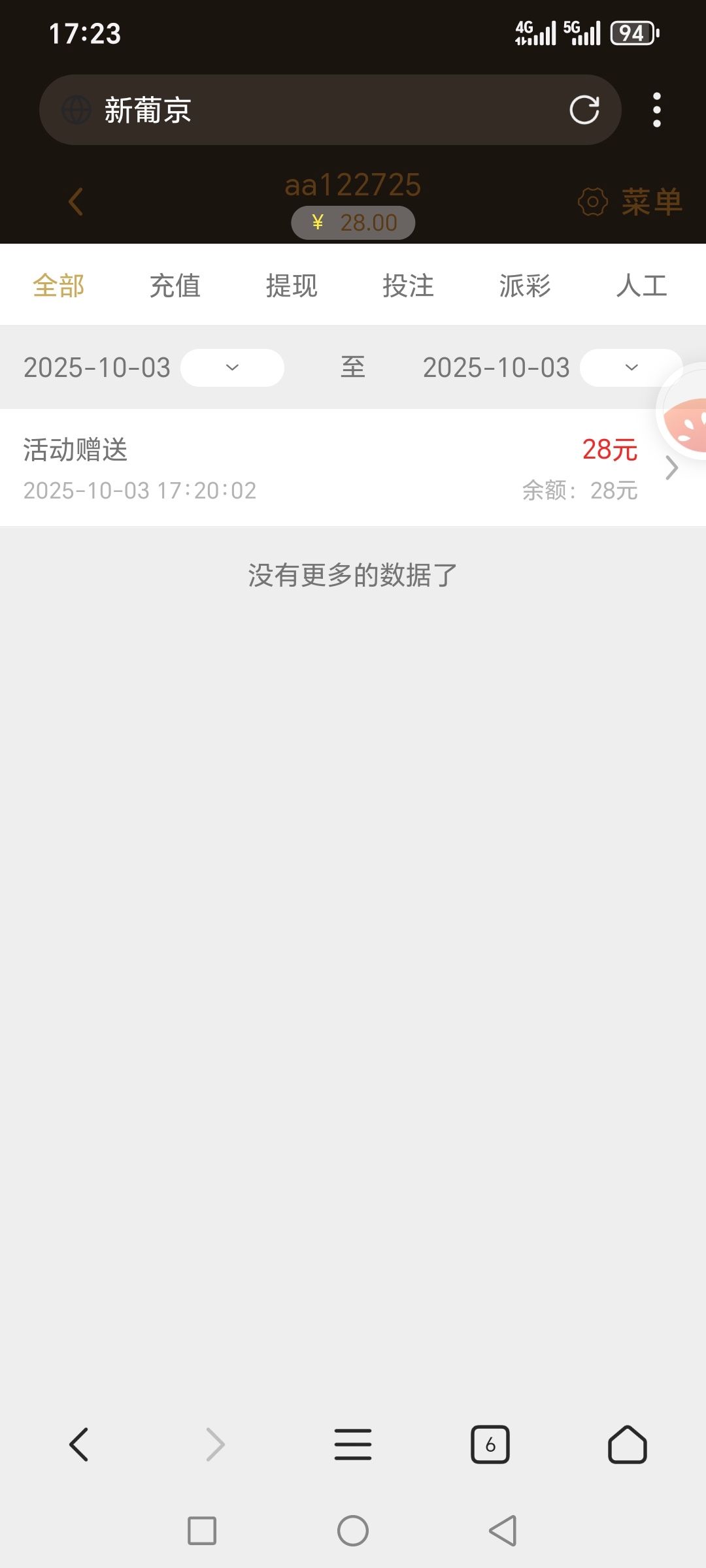
Task: Go to the browser home page
Action: (628, 1445)
